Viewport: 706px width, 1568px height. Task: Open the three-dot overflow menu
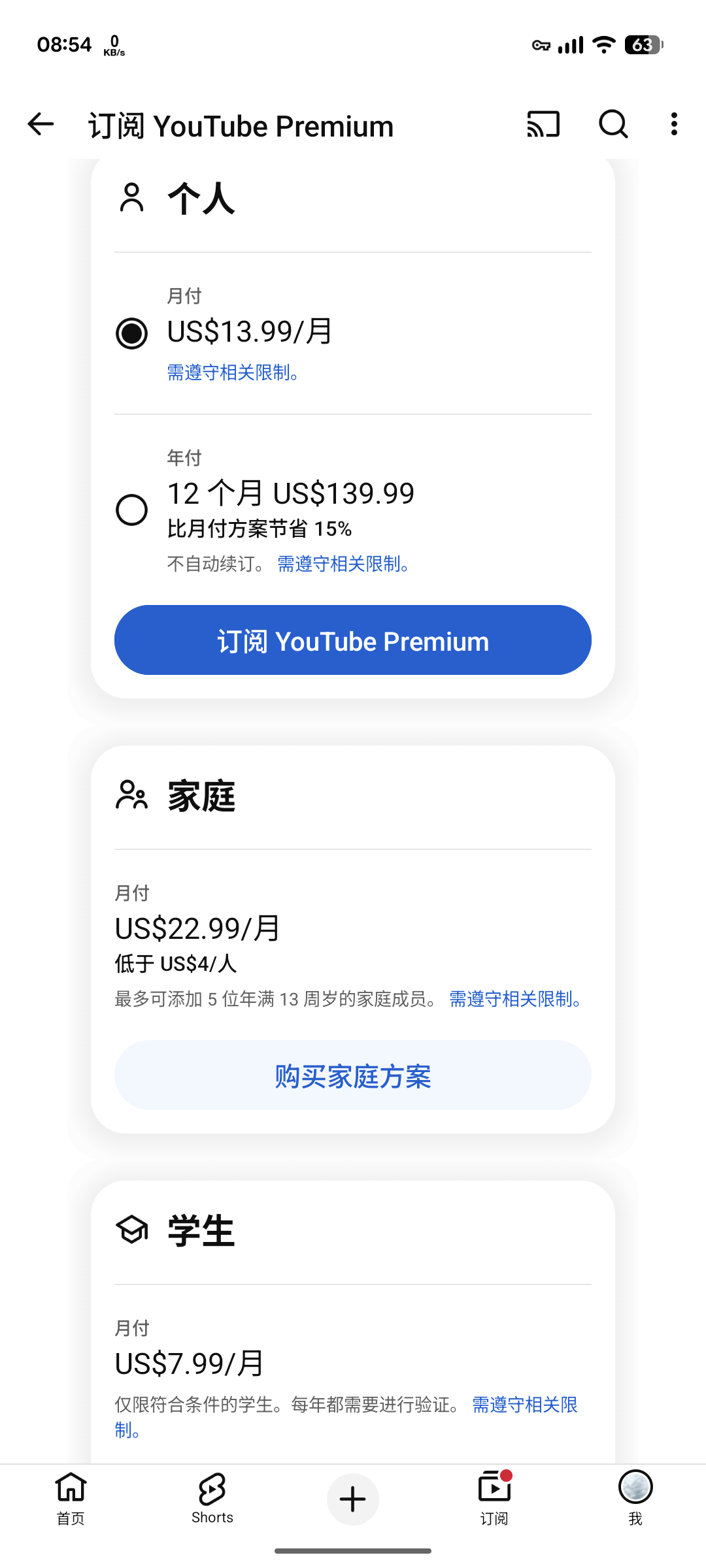point(674,124)
